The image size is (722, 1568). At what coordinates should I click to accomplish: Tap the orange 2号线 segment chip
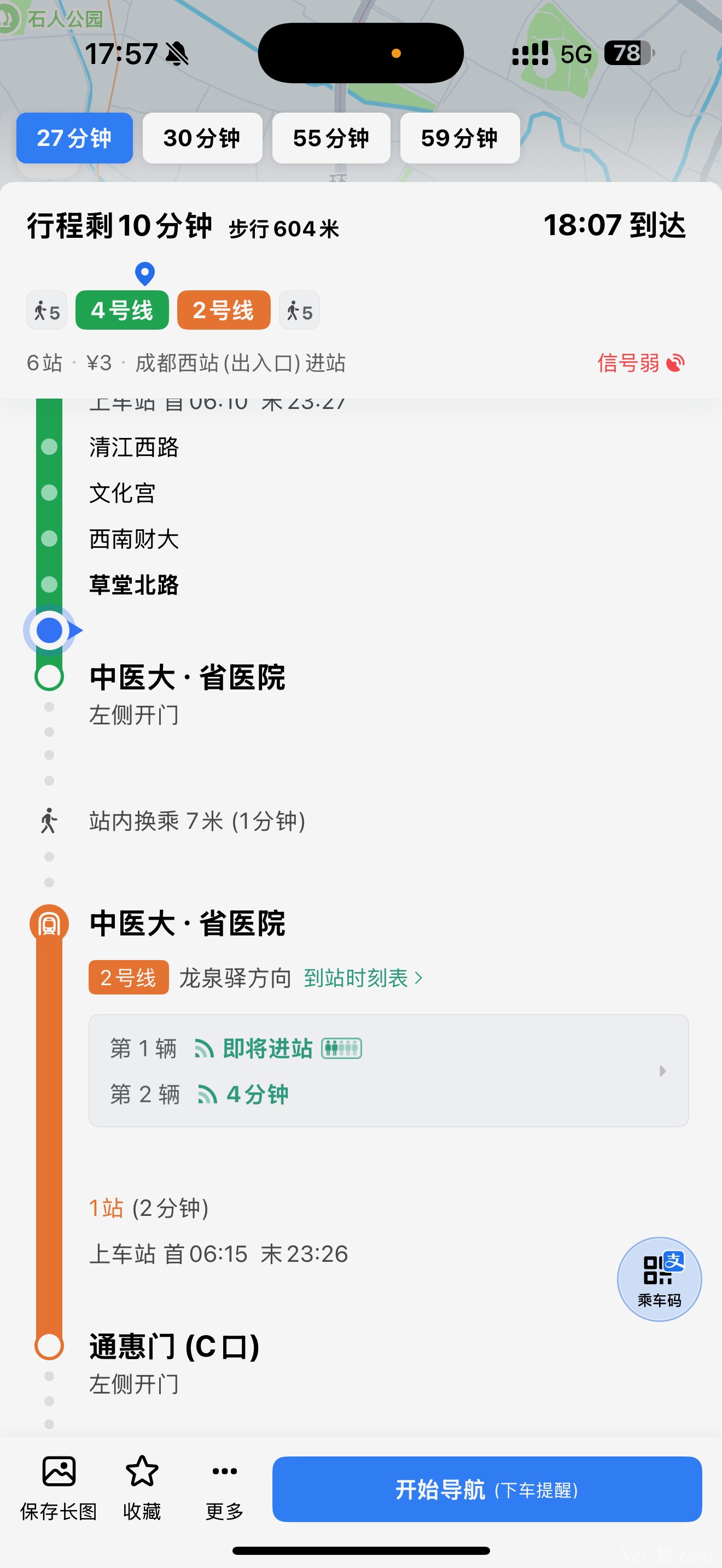(x=223, y=311)
